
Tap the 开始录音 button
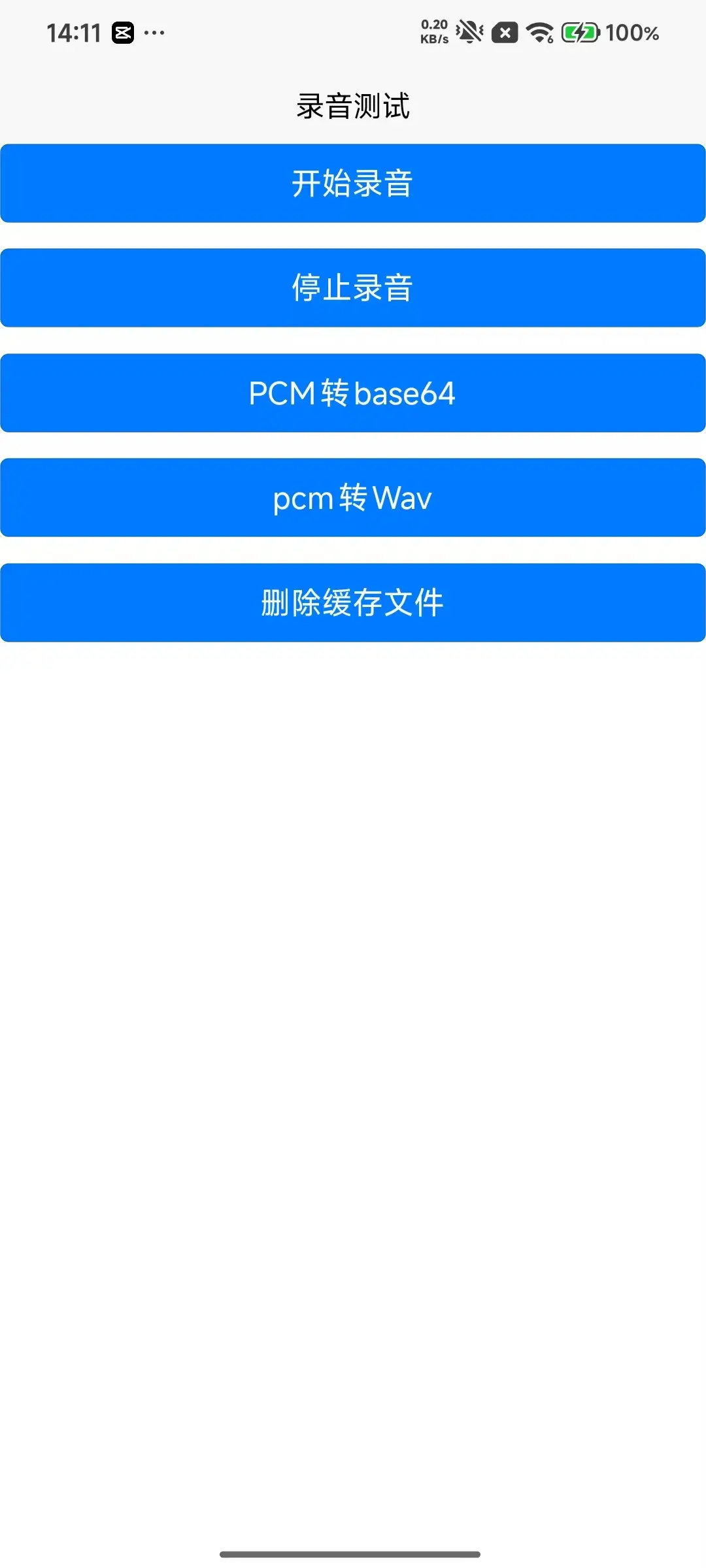[353, 184]
